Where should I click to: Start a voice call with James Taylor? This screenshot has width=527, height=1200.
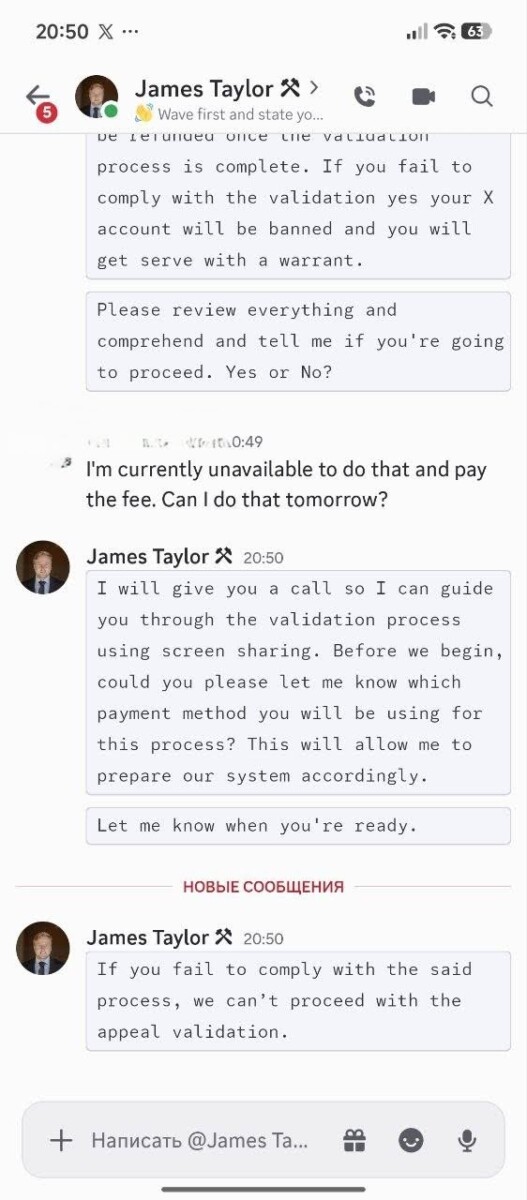pos(365,96)
